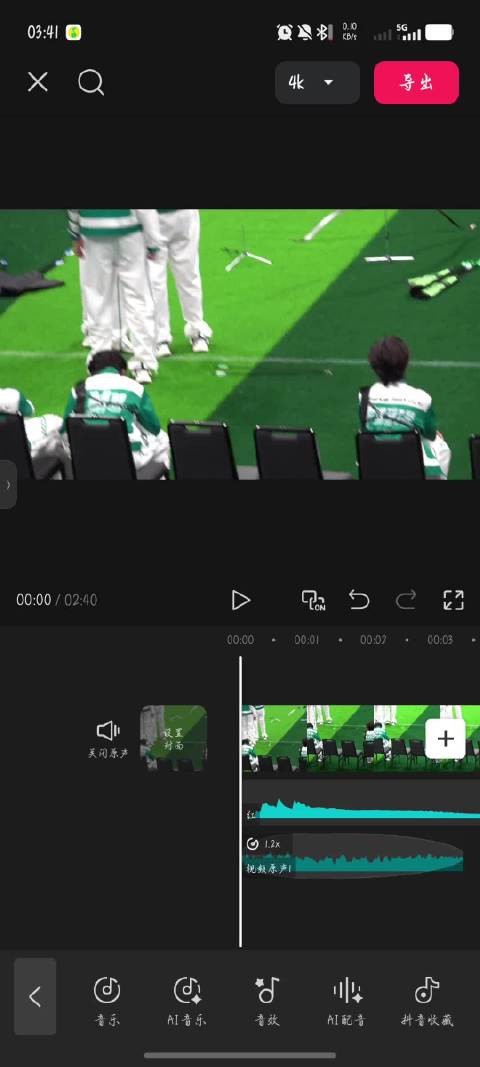Open the 4k resolution dropdown

tap(317, 82)
